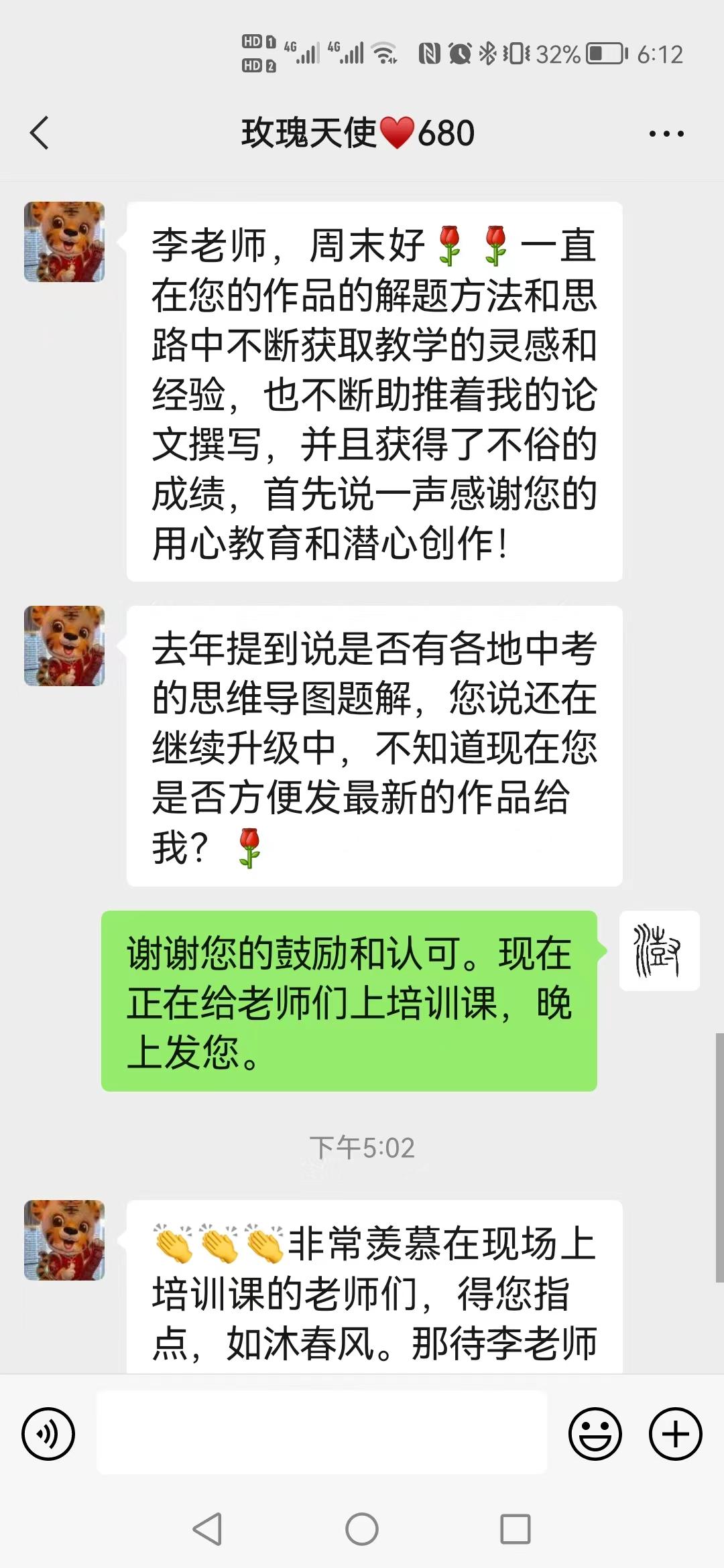Open the emoji sticker panel
The image size is (724, 1568).
click(595, 1434)
